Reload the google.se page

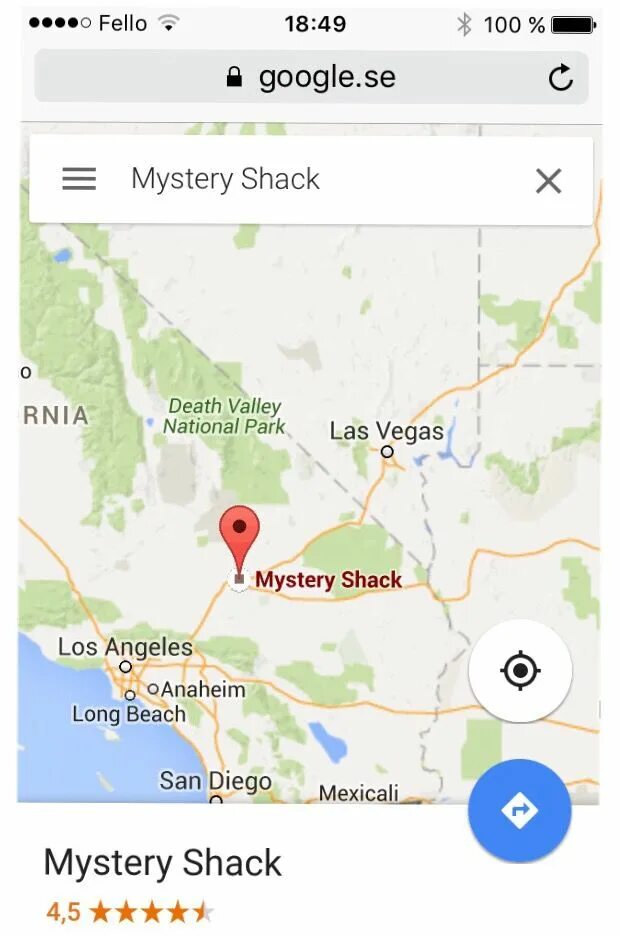(x=561, y=78)
